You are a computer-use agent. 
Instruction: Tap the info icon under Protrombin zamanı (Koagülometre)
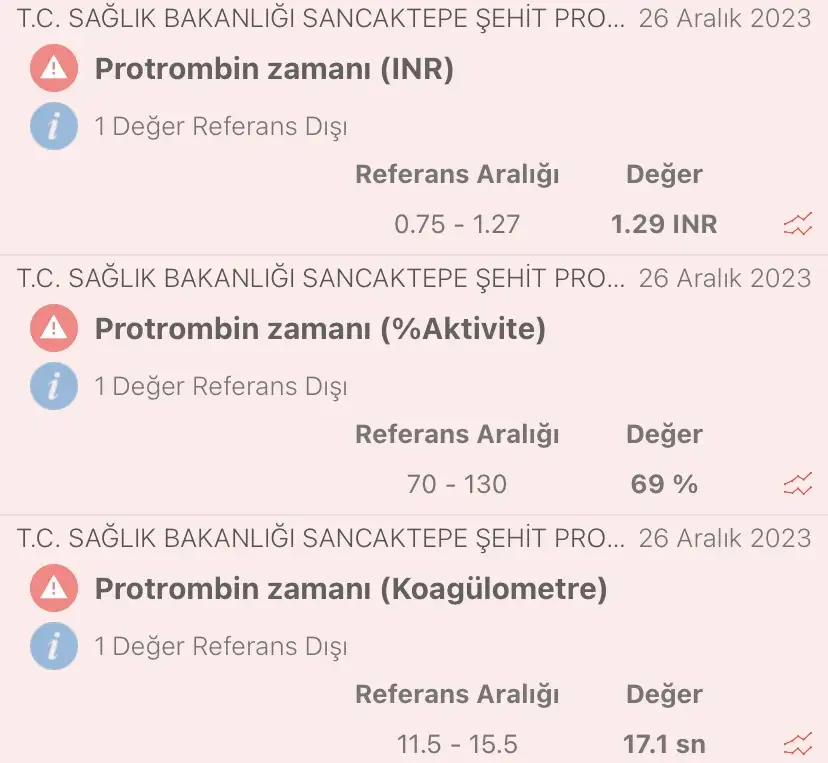[x=54, y=646]
